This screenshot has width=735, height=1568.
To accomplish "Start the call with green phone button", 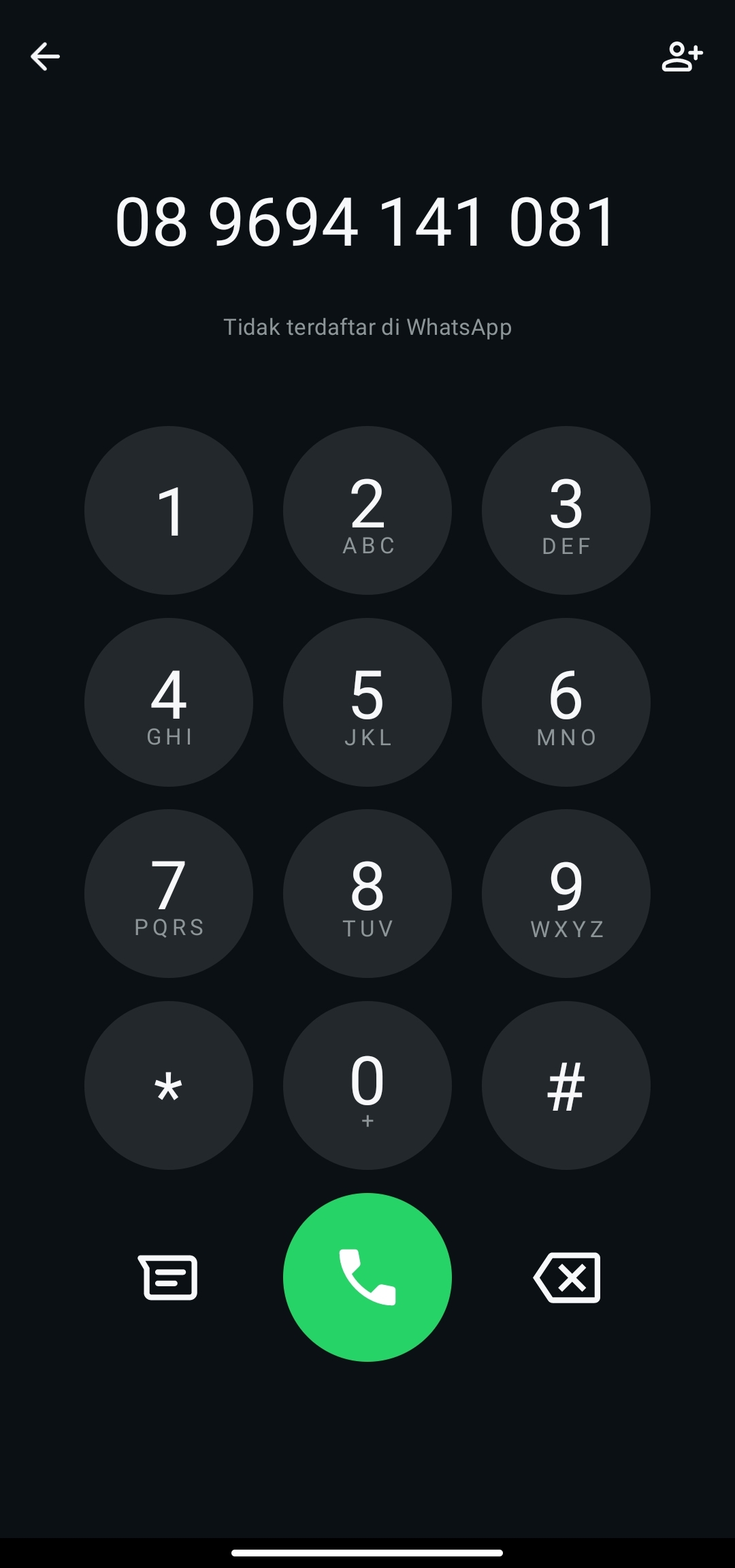I will coord(367,1277).
